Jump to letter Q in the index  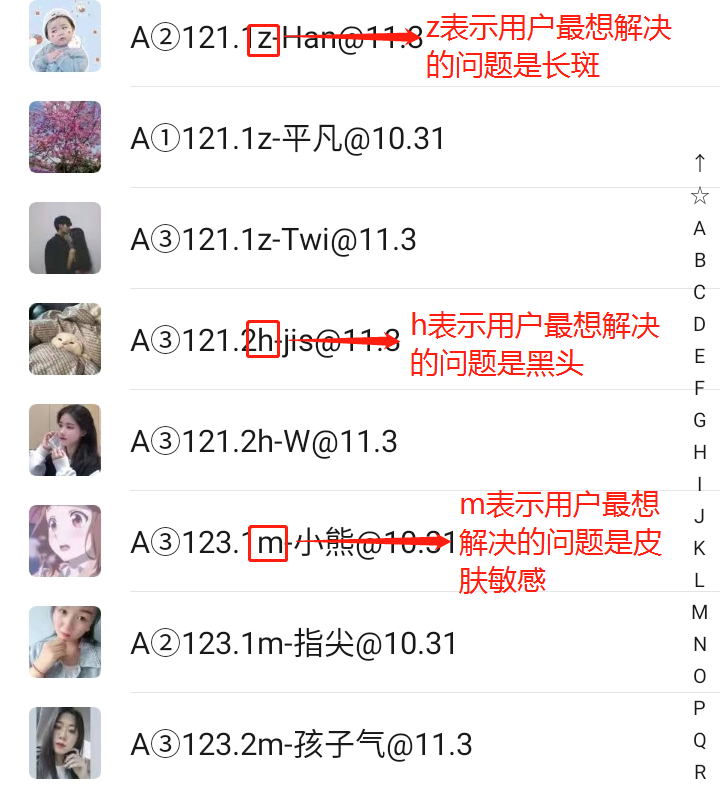tap(700, 740)
